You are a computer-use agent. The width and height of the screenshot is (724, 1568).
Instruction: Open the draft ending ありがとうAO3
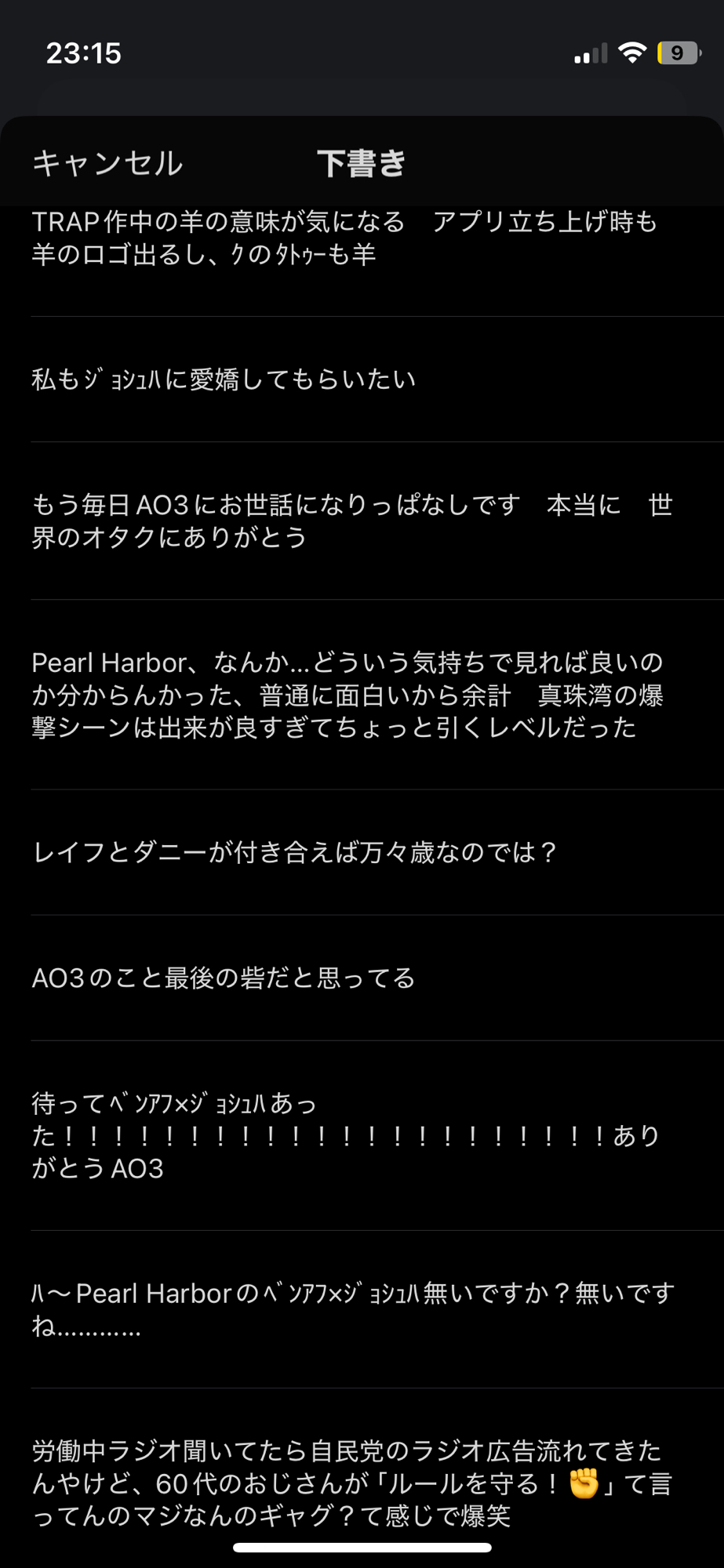(345, 1136)
